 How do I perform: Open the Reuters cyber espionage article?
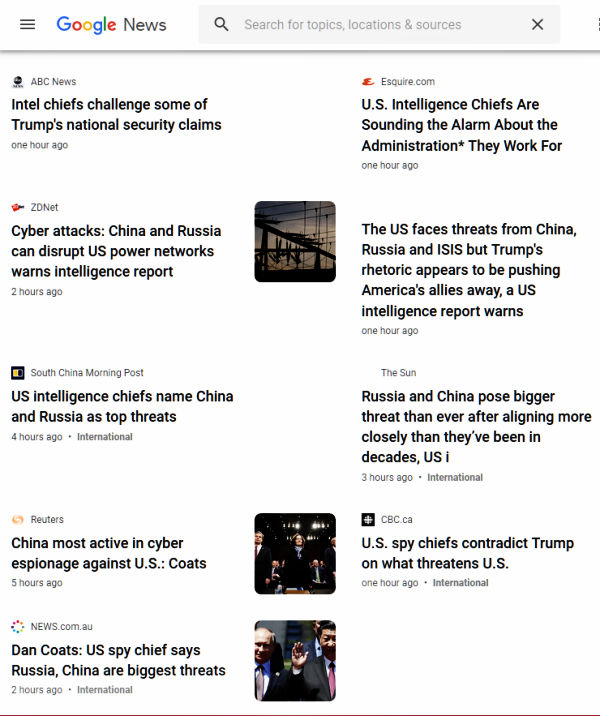pos(110,553)
